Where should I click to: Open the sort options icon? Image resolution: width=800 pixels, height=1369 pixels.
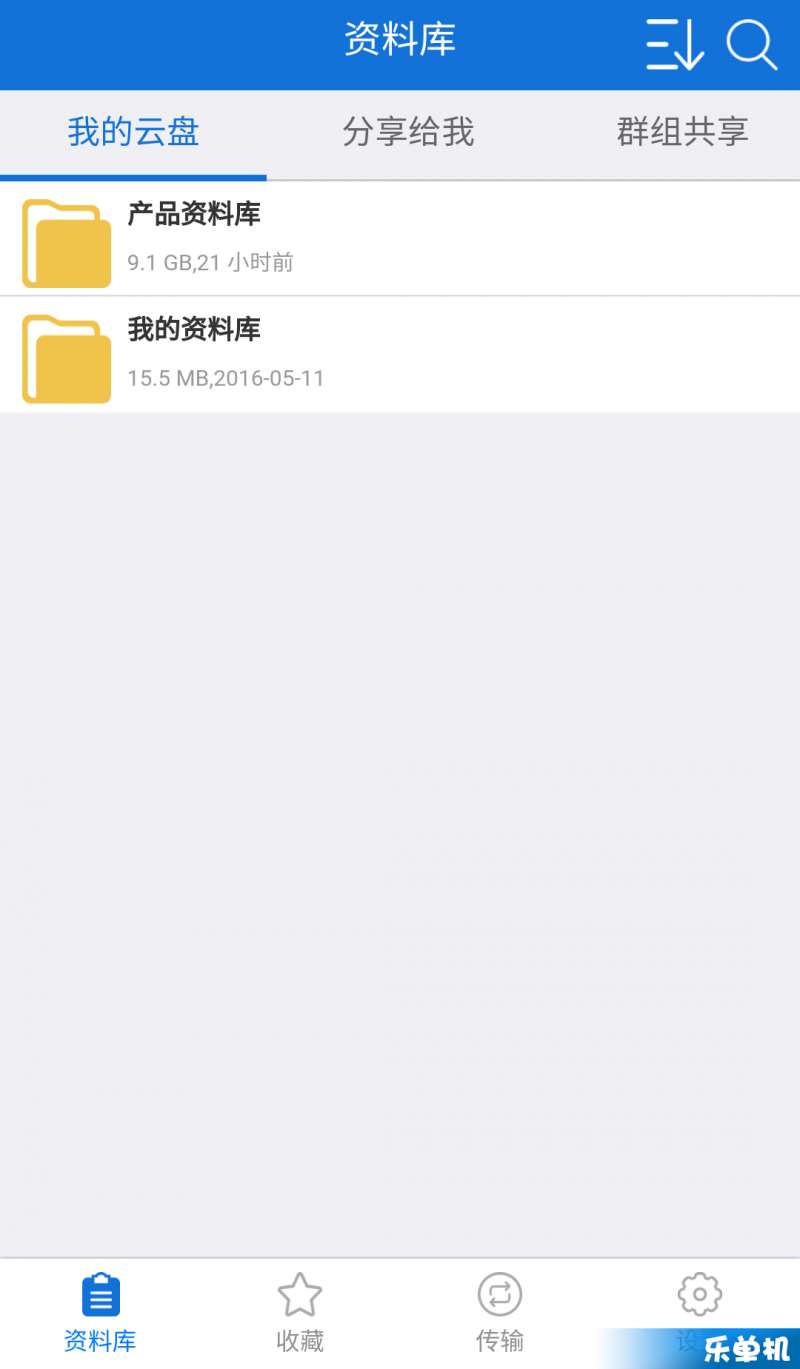(x=675, y=45)
